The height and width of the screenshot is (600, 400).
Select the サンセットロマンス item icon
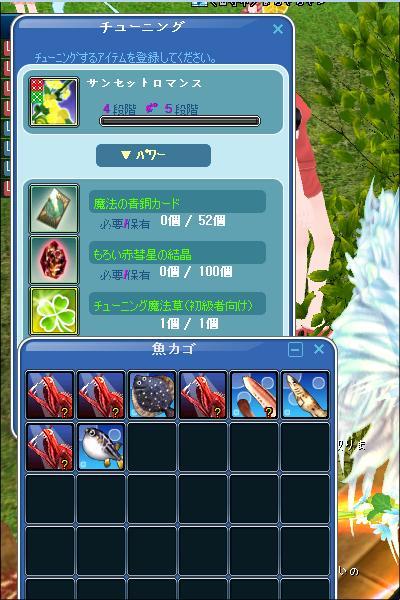pos(54,102)
